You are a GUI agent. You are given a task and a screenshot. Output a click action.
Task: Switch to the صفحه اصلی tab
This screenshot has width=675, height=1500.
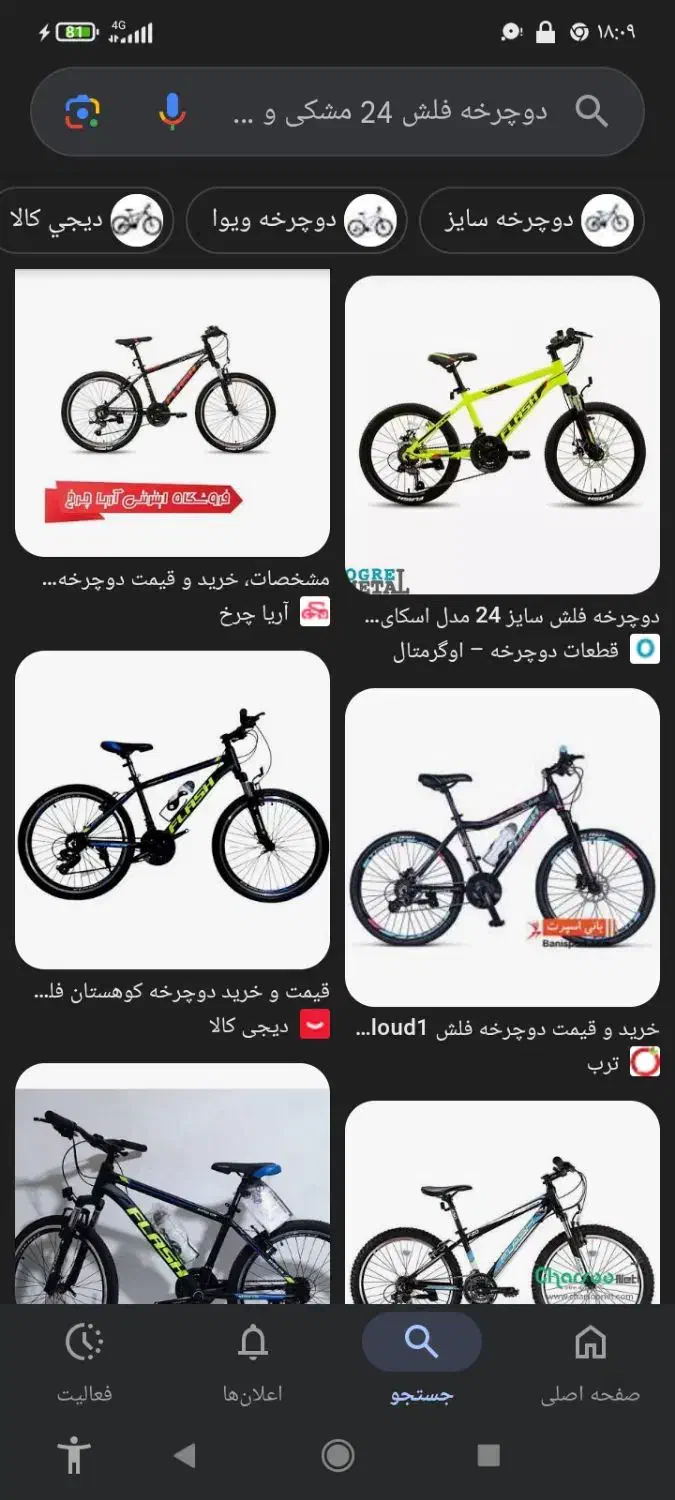pos(590,1360)
